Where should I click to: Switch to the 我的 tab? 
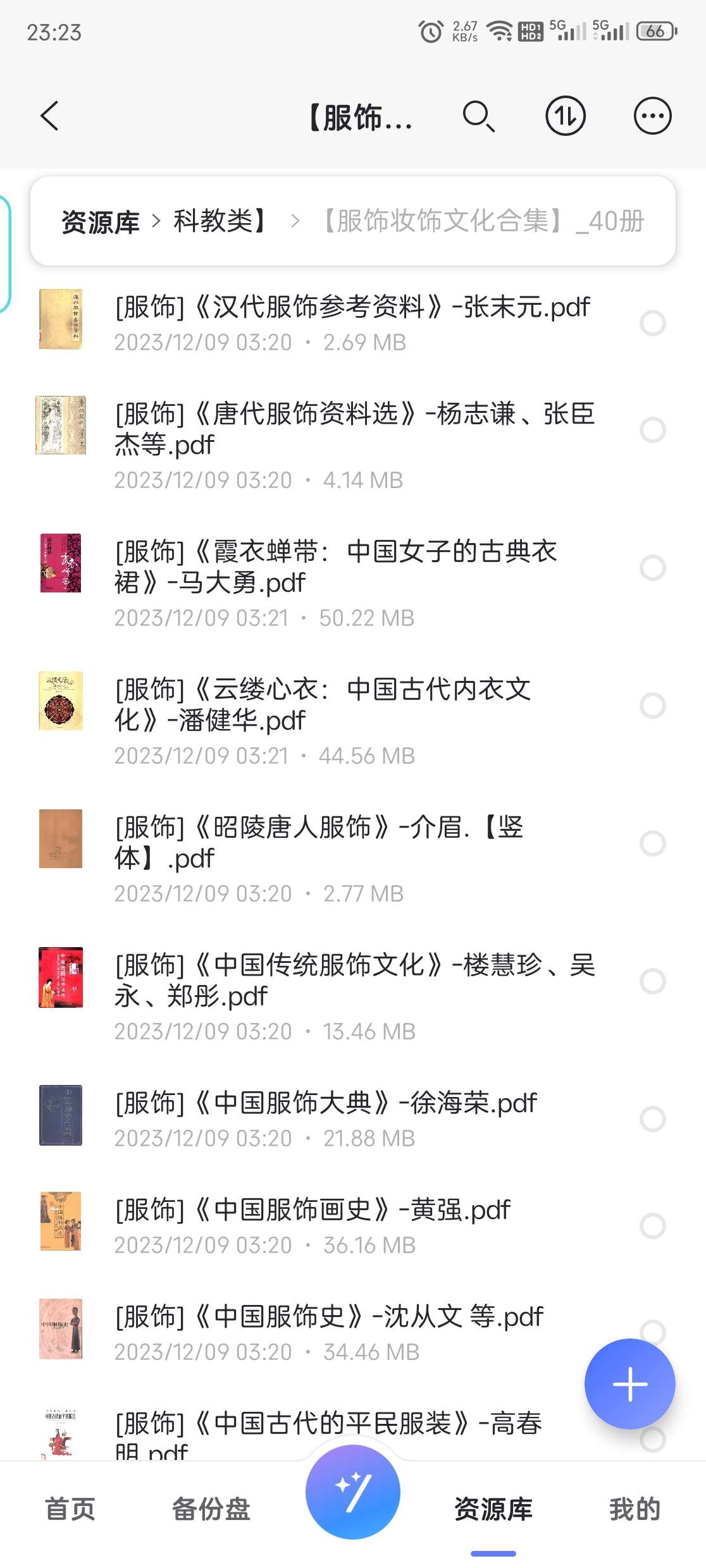(x=635, y=1509)
